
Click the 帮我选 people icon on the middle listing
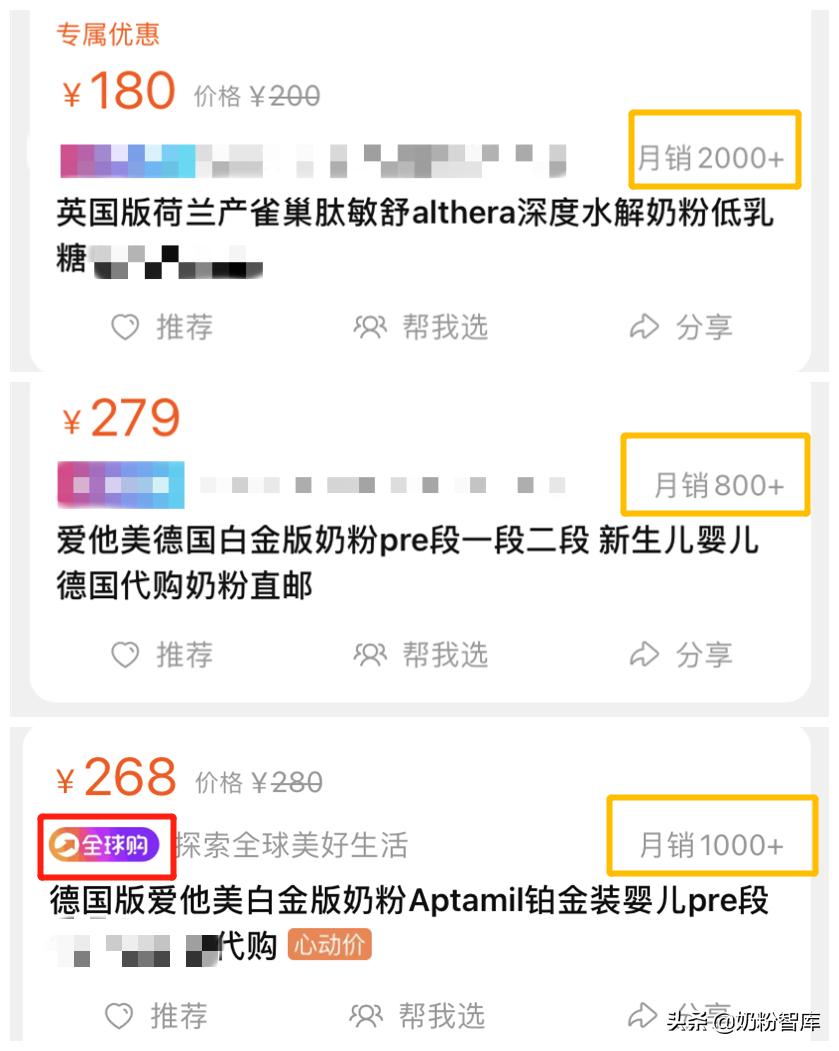click(x=370, y=655)
